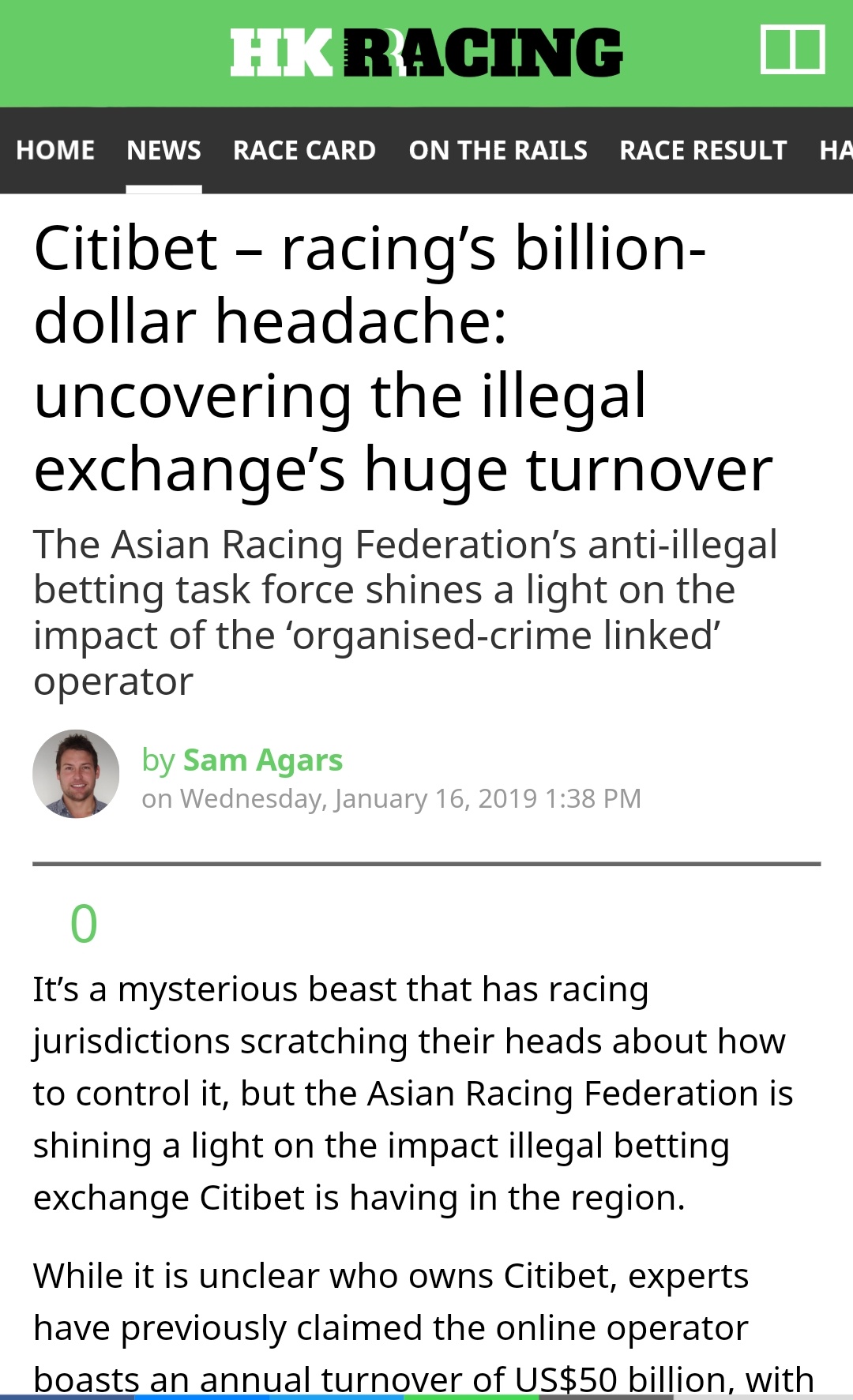Open the RACE CARD section
The image size is (853, 1400).
[x=304, y=150]
